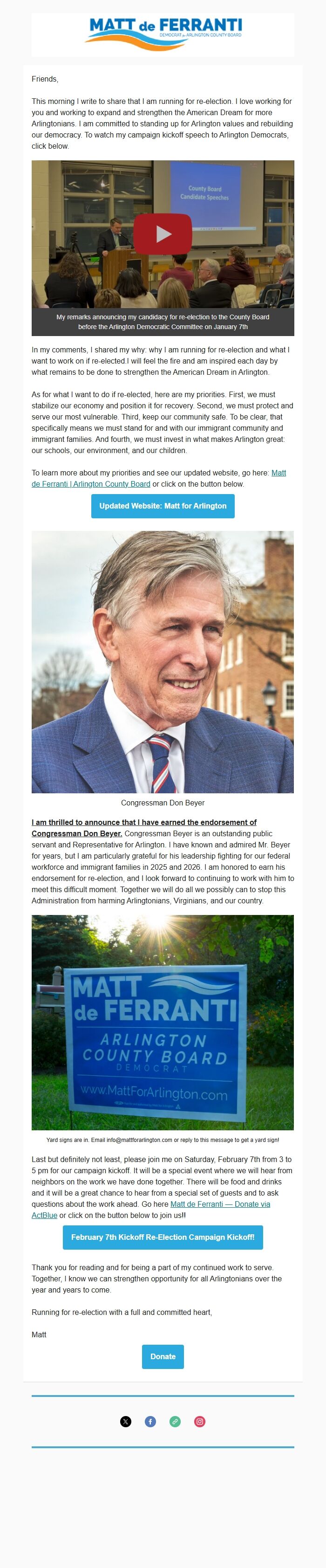Tap the Updated Website: Matt for Arlington button

click(163, 506)
